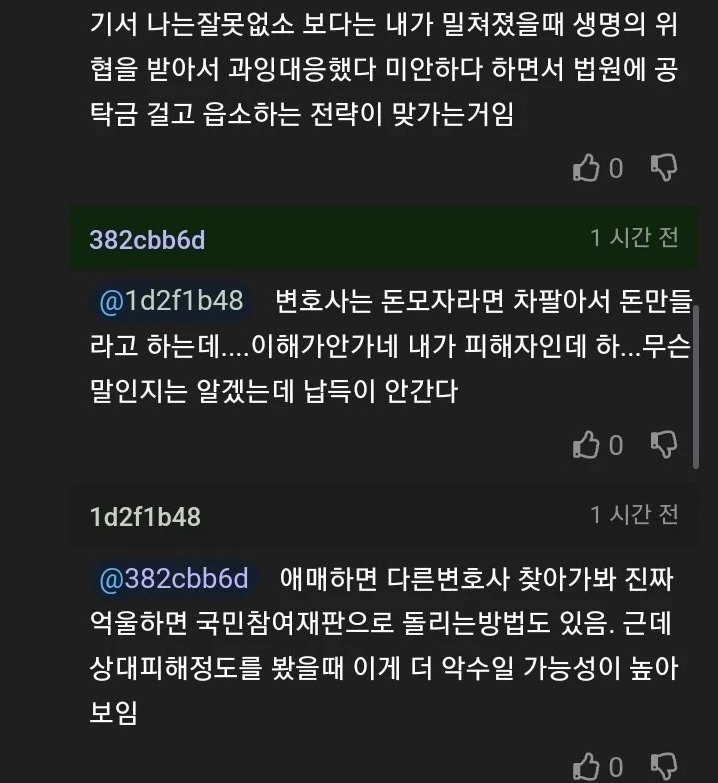Dislike the comment ending with 전략이 맞가는거임

tap(664, 167)
